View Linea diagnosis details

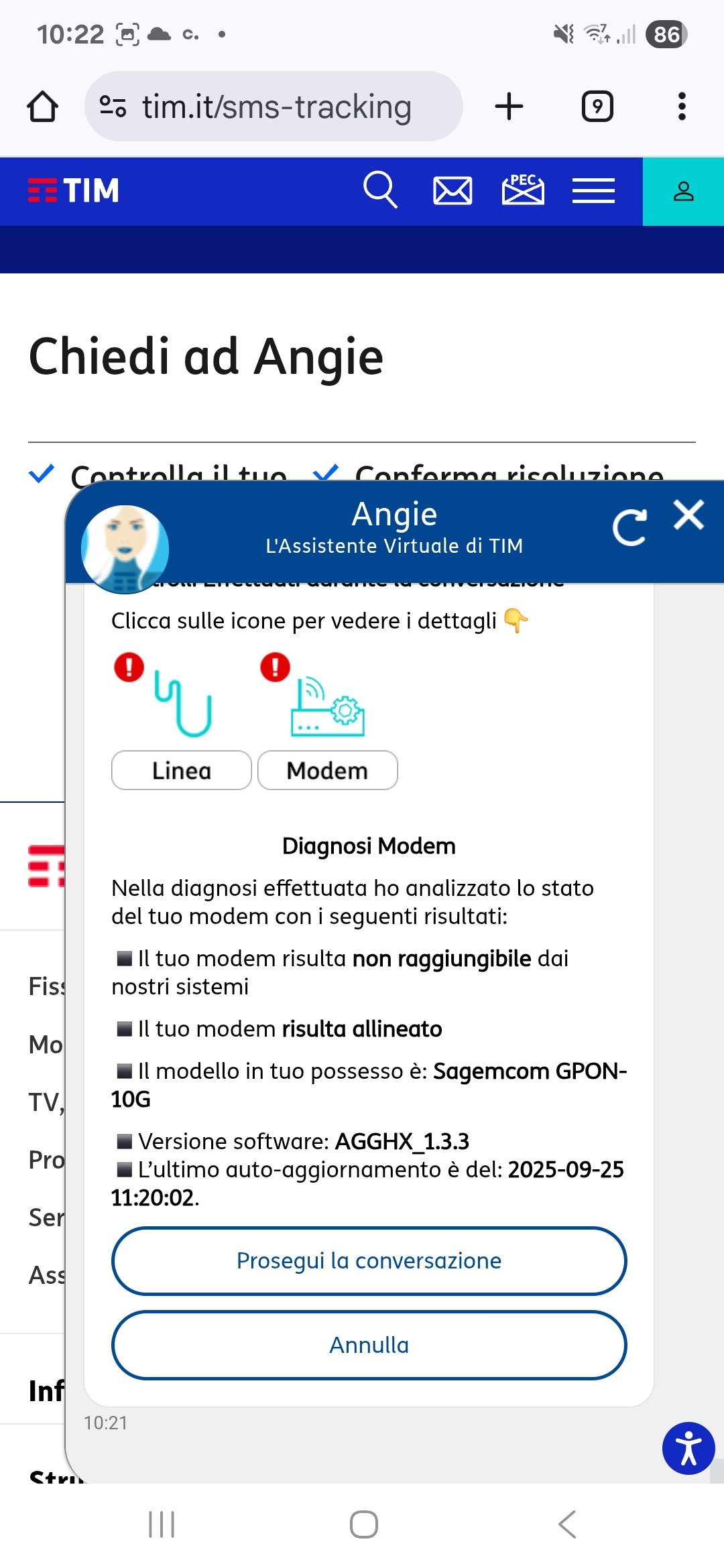click(181, 770)
